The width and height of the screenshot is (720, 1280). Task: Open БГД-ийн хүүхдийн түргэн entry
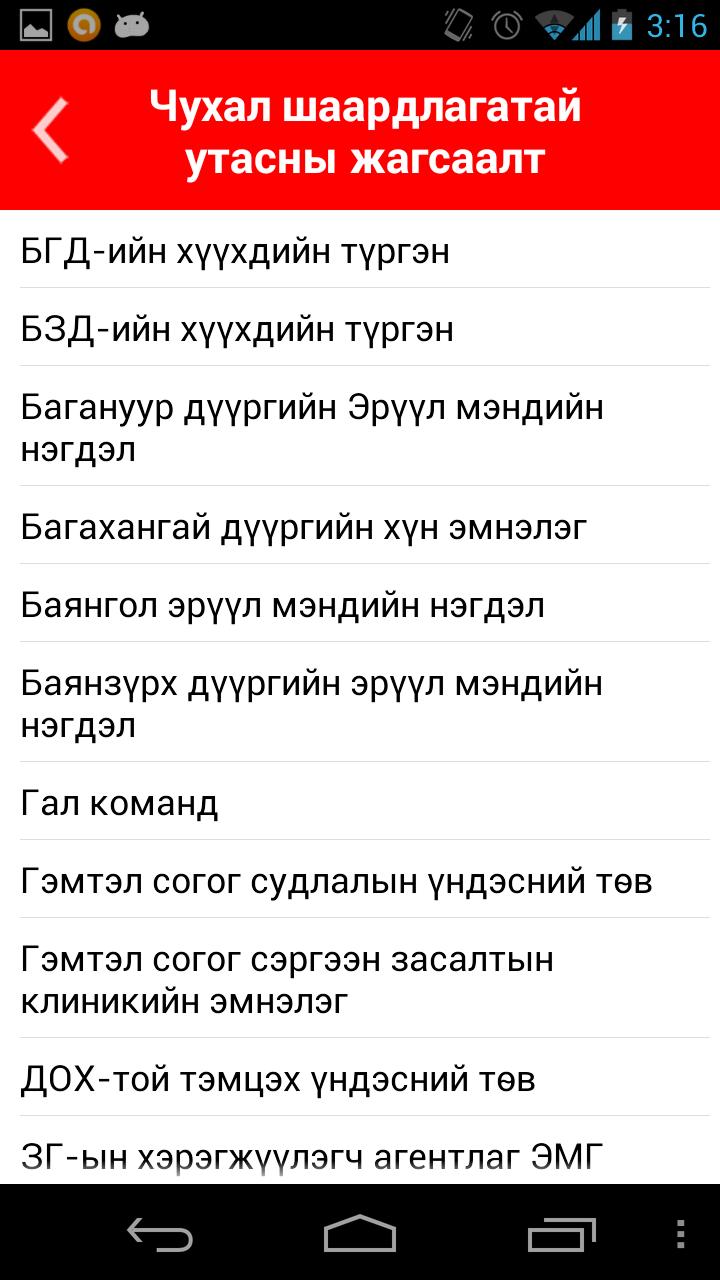pos(360,250)
